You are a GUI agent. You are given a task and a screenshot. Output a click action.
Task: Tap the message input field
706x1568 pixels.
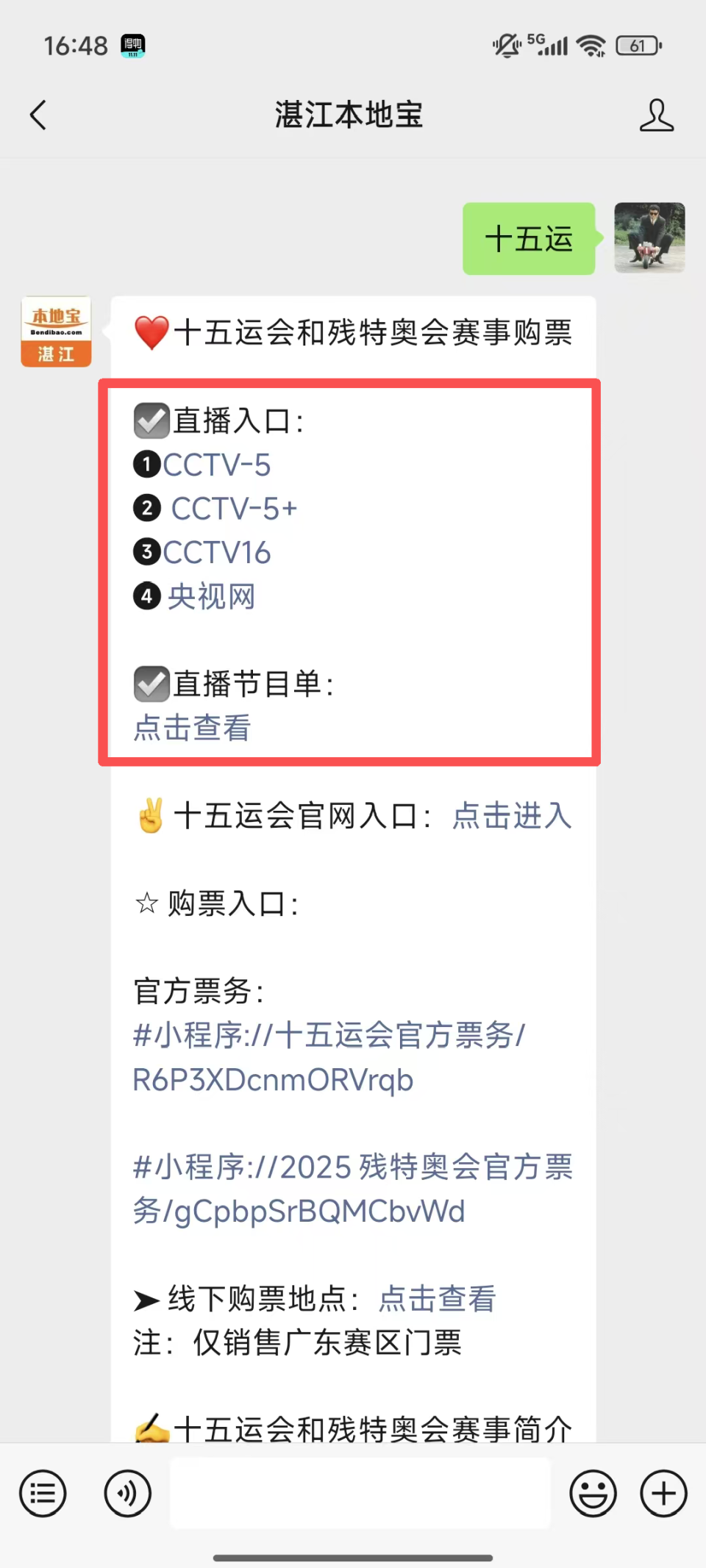(x=360, y=1493)
